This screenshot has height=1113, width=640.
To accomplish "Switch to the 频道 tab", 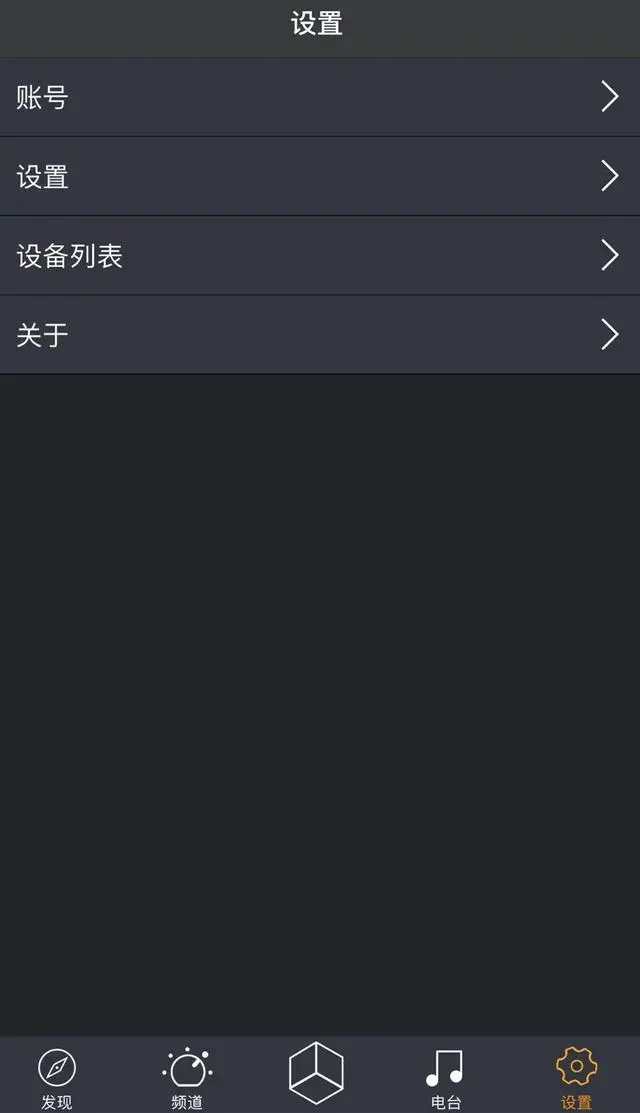I will [187, 1078].
